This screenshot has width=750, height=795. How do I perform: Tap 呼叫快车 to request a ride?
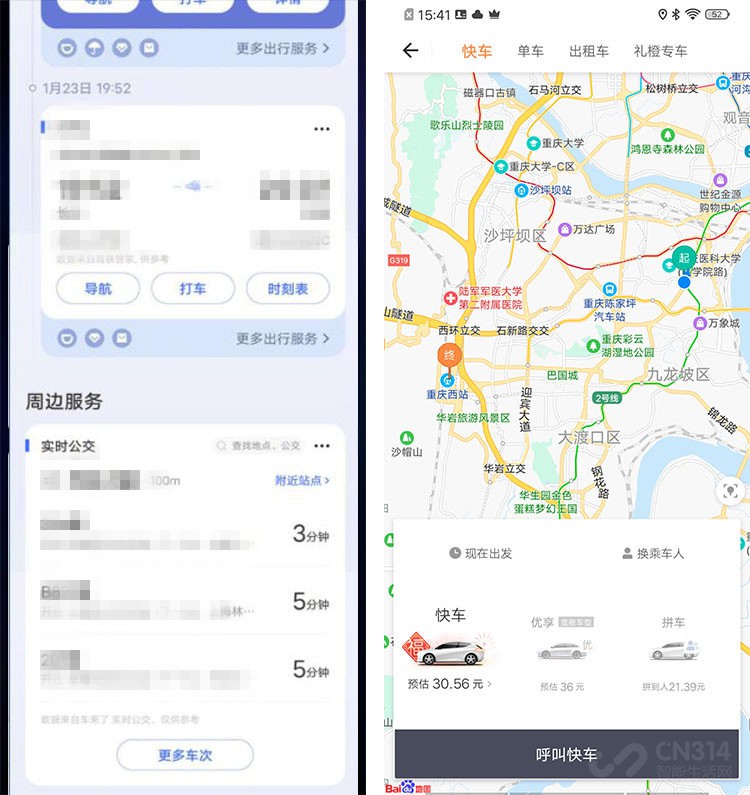click(x=566, y=754)
